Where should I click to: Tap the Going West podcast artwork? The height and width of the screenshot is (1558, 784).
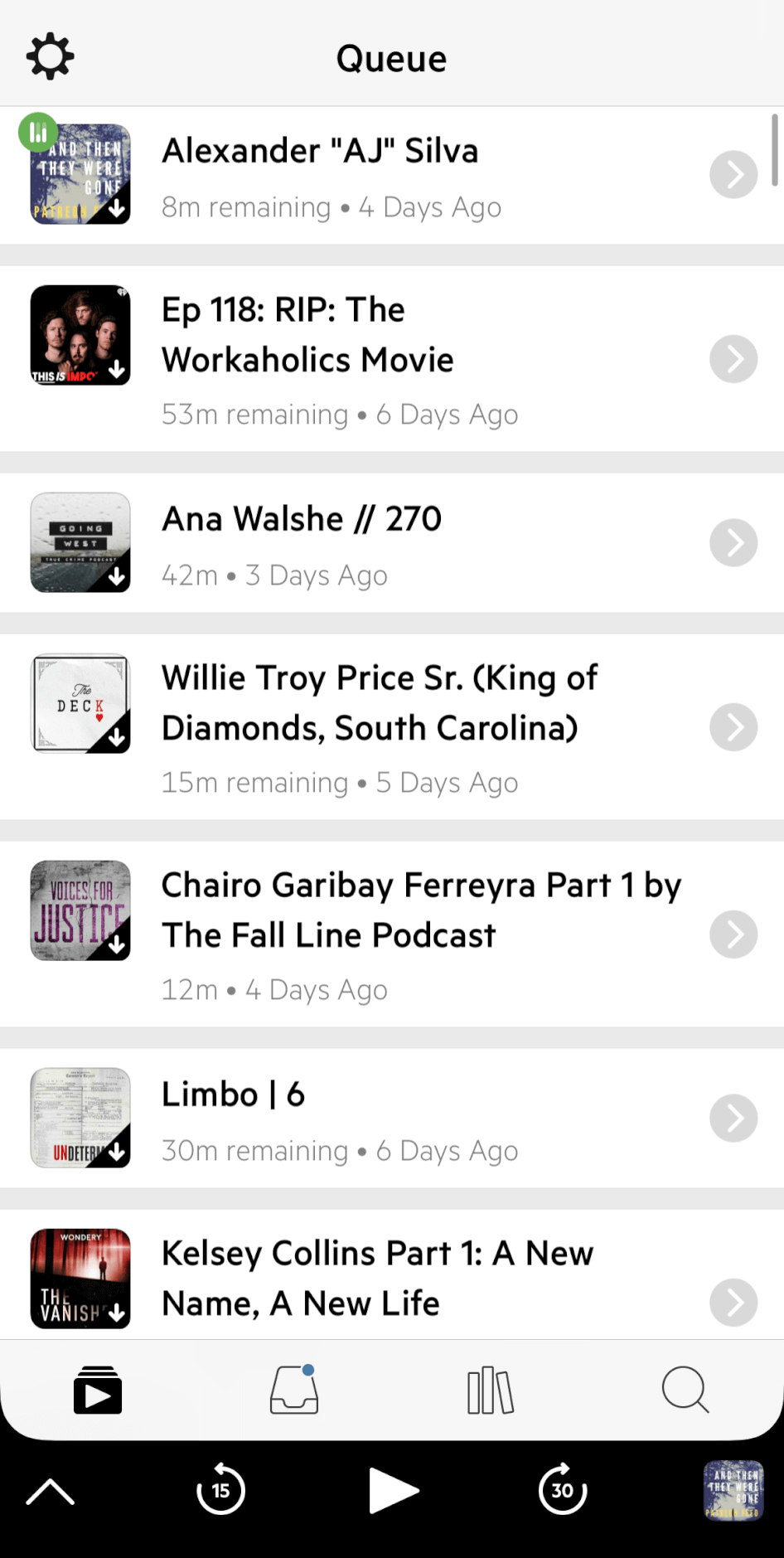pos(80,542)
